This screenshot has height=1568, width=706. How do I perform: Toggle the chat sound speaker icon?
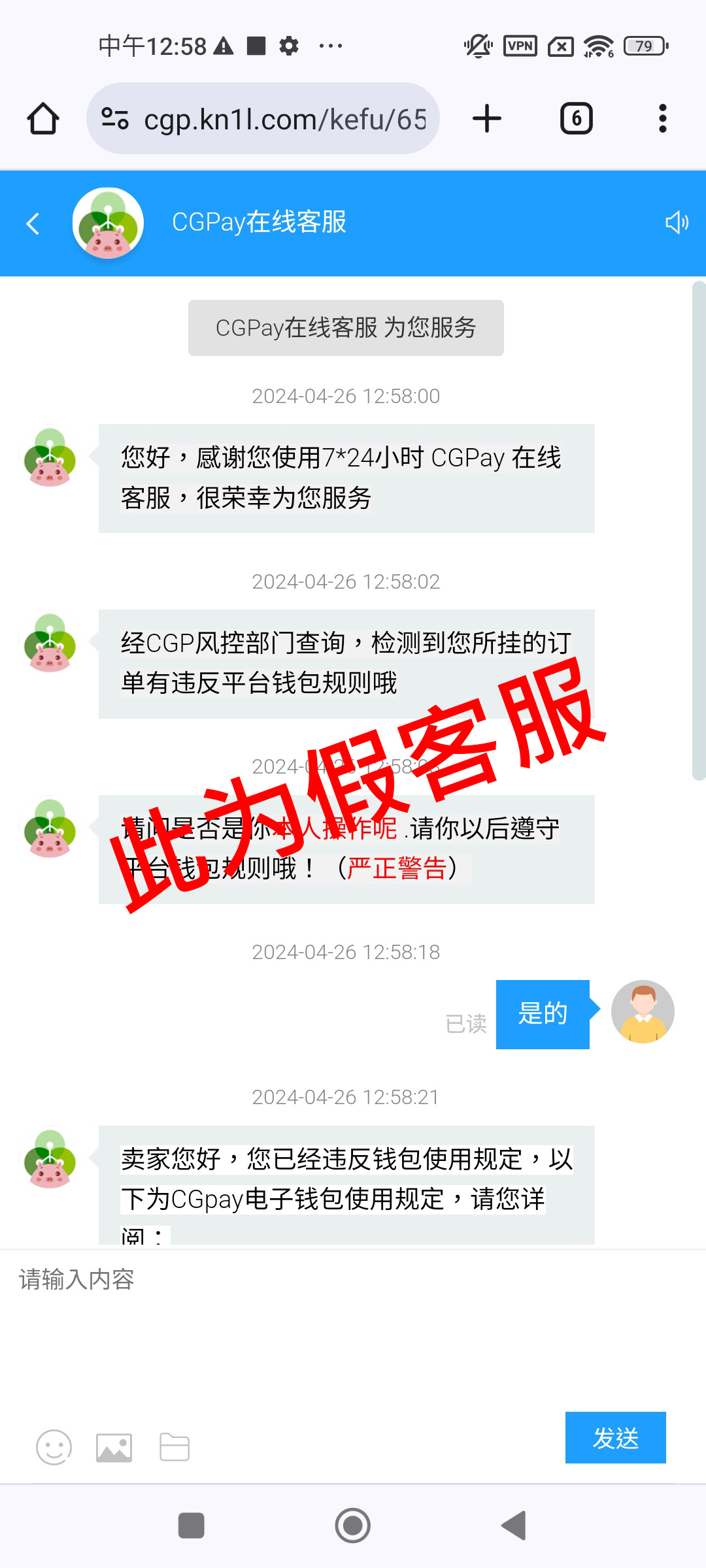pos(676,223)
